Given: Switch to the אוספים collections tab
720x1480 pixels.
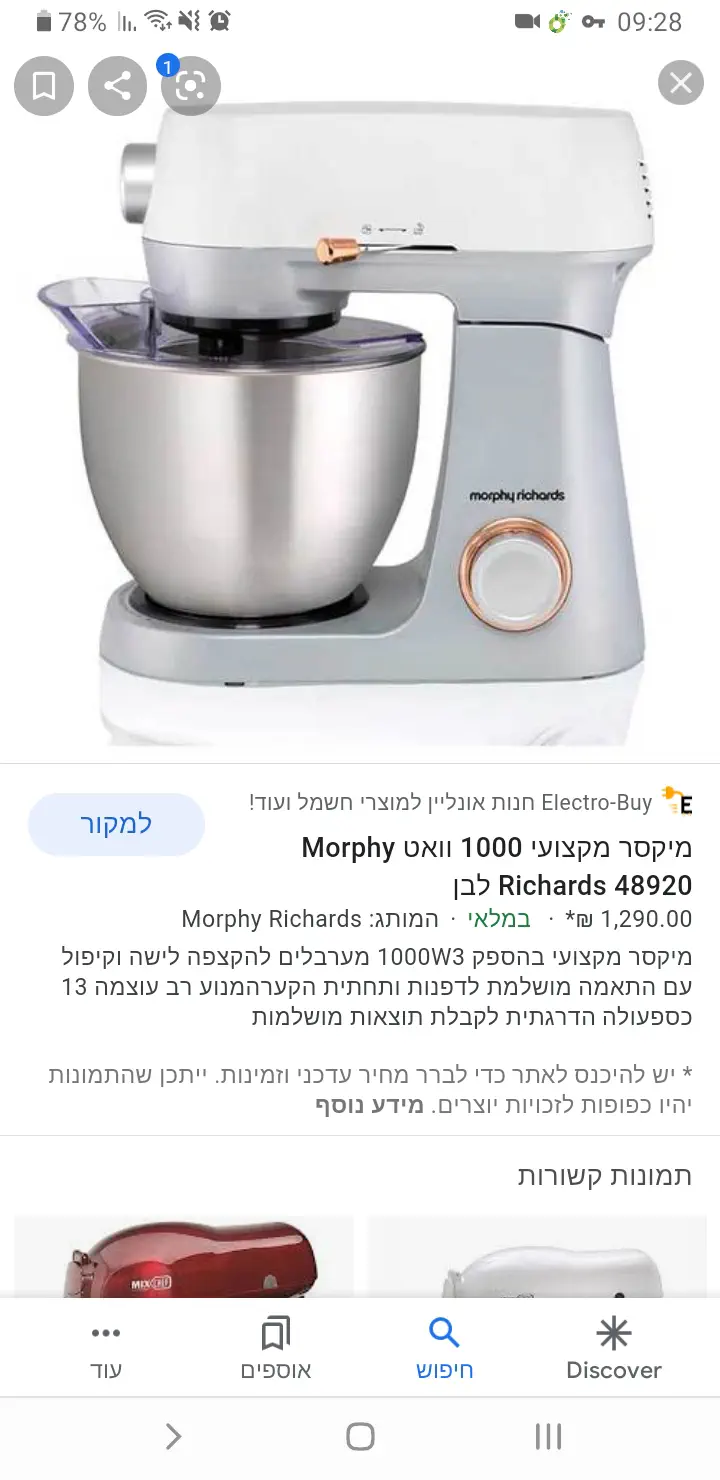Looking at the screenshot, I should click(276, 1348).
